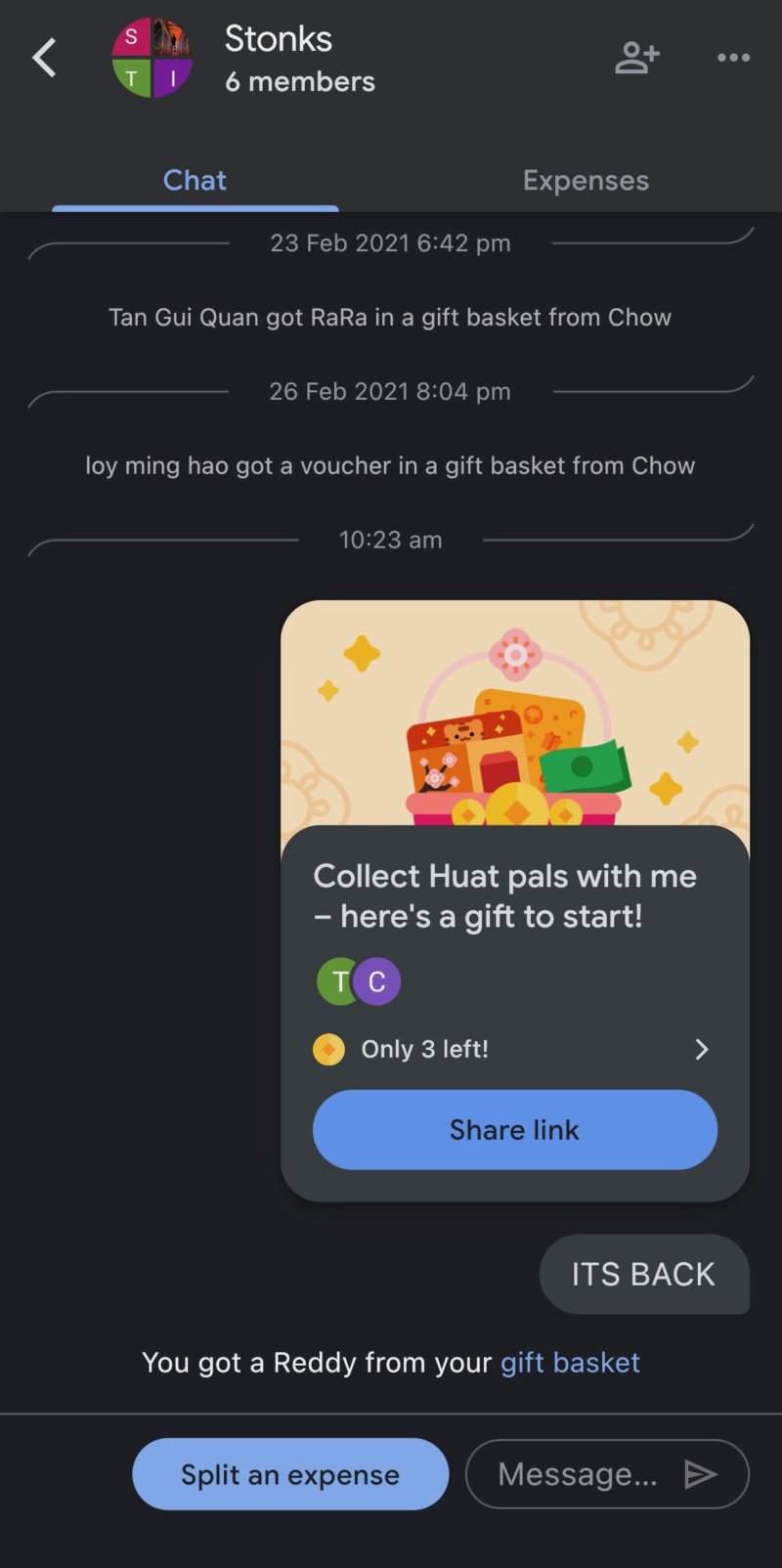Open the Stonks group avatar

pyautogui.click(x=152, y=57)
